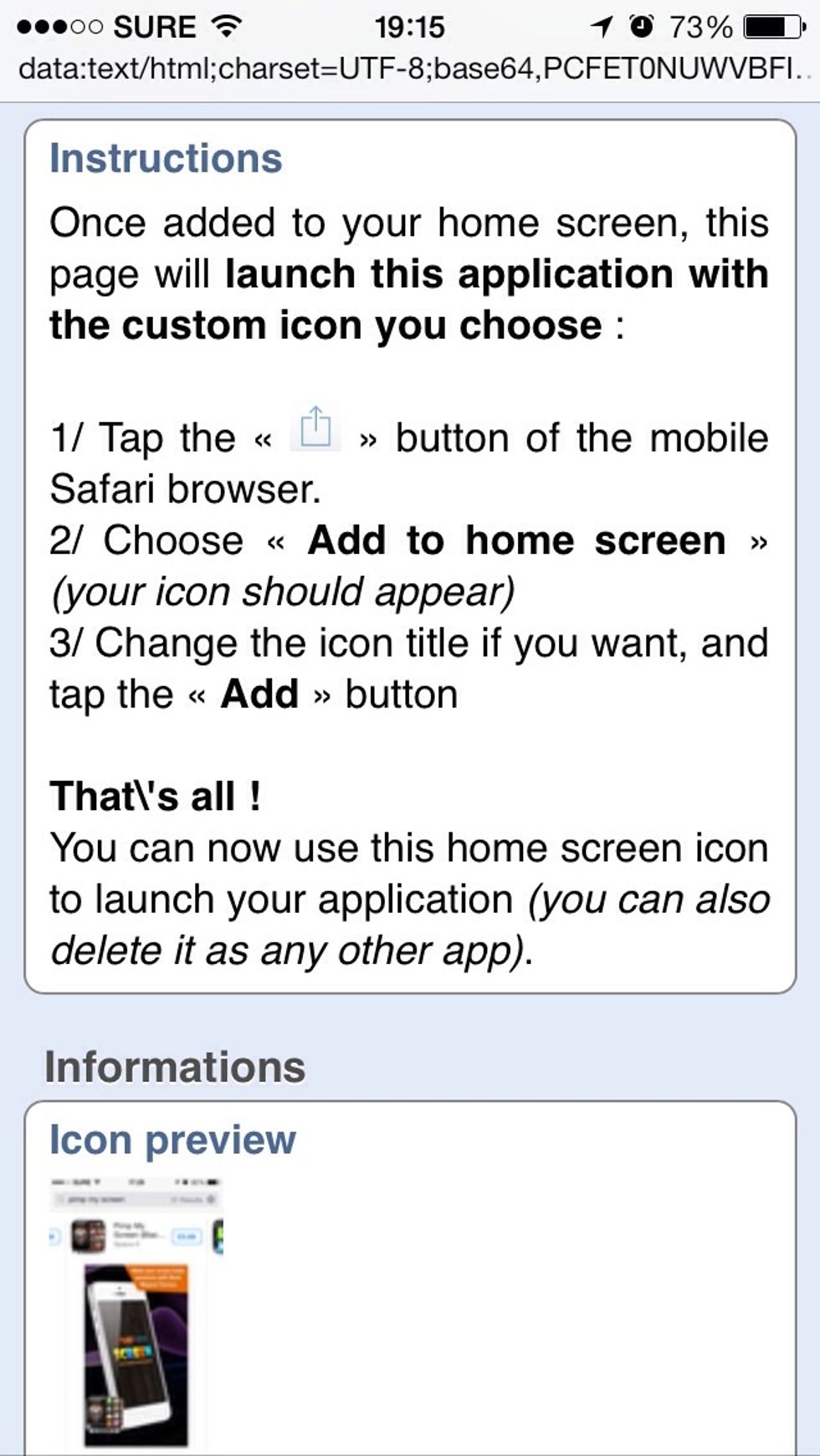The height and width of the screenshot is (1456, 820).
Task: Tap the data:text/html address bar
Action: pyautogui.click(x=410, y=69)
